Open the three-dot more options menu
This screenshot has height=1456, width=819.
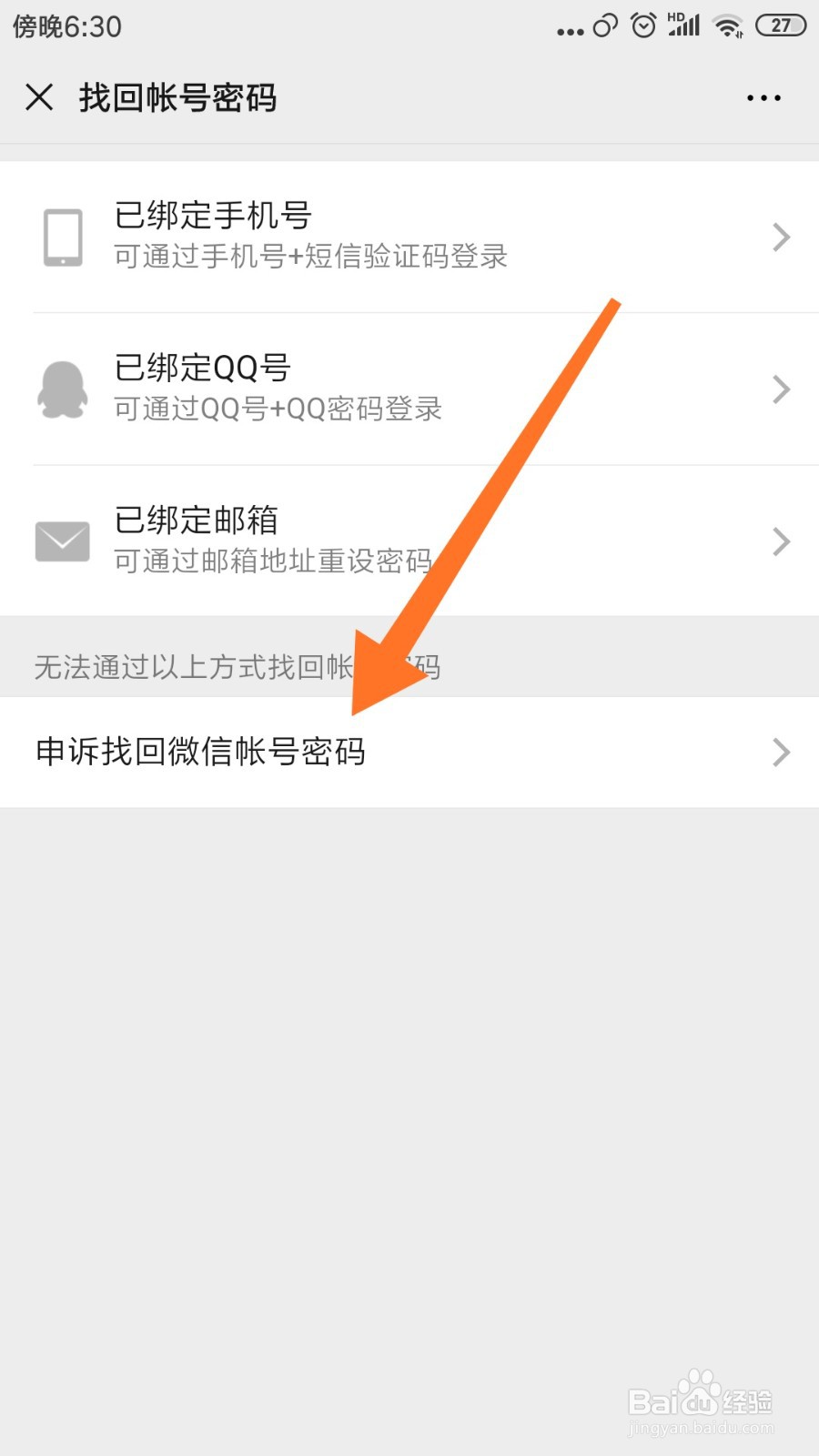(763, 96)
